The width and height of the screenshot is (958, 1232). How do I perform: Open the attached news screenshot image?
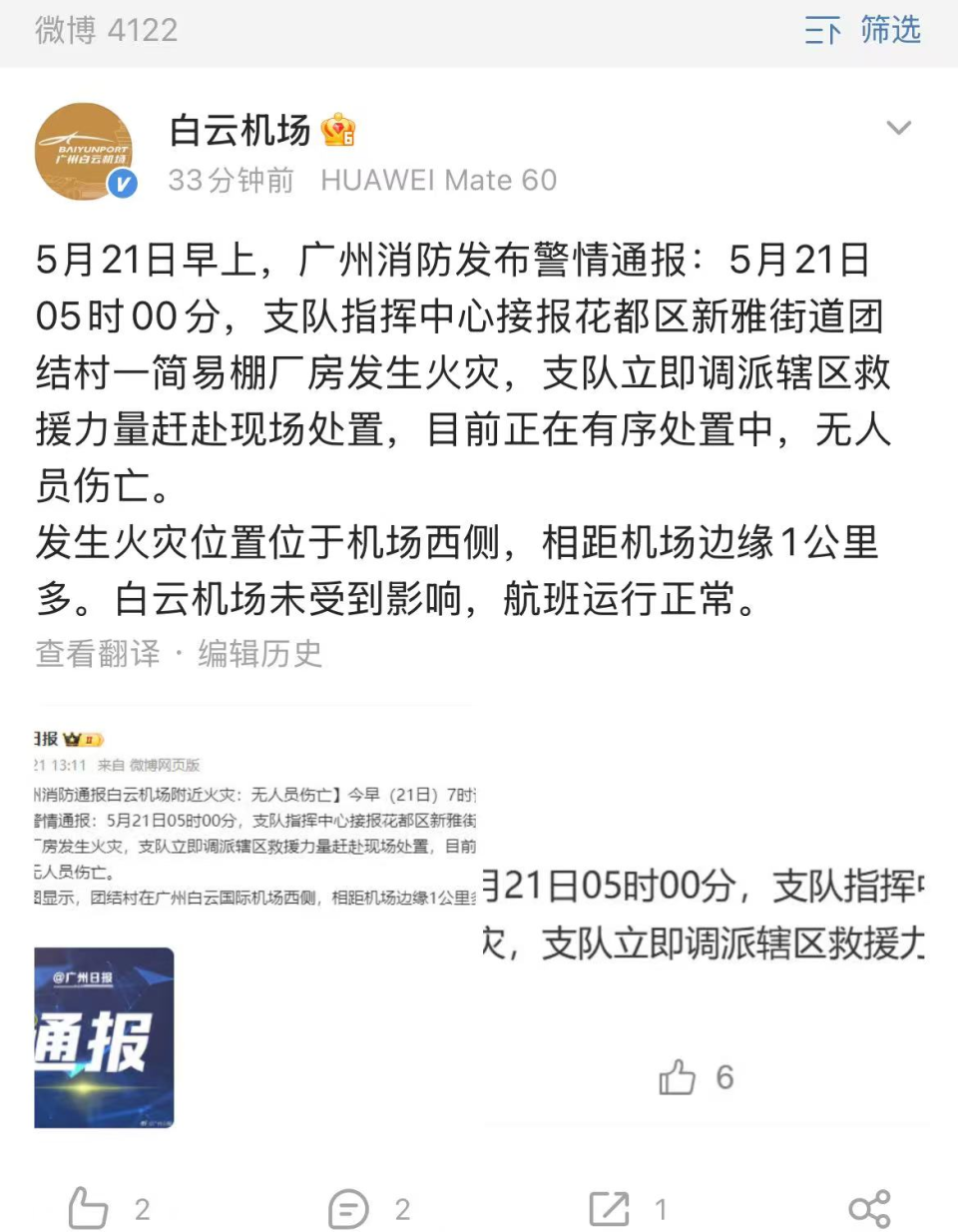(x=254, y=819)
